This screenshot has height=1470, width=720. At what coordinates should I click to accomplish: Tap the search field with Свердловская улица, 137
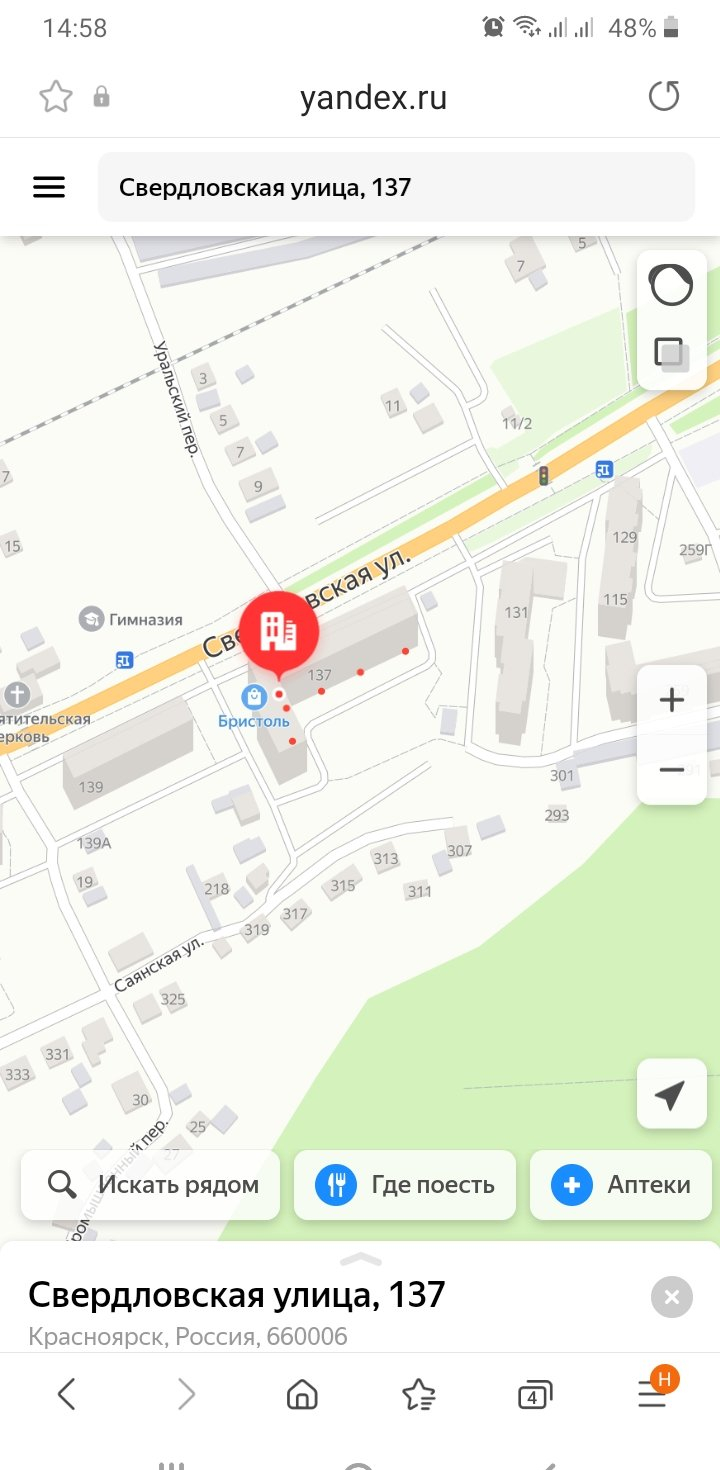click(396, 187)
